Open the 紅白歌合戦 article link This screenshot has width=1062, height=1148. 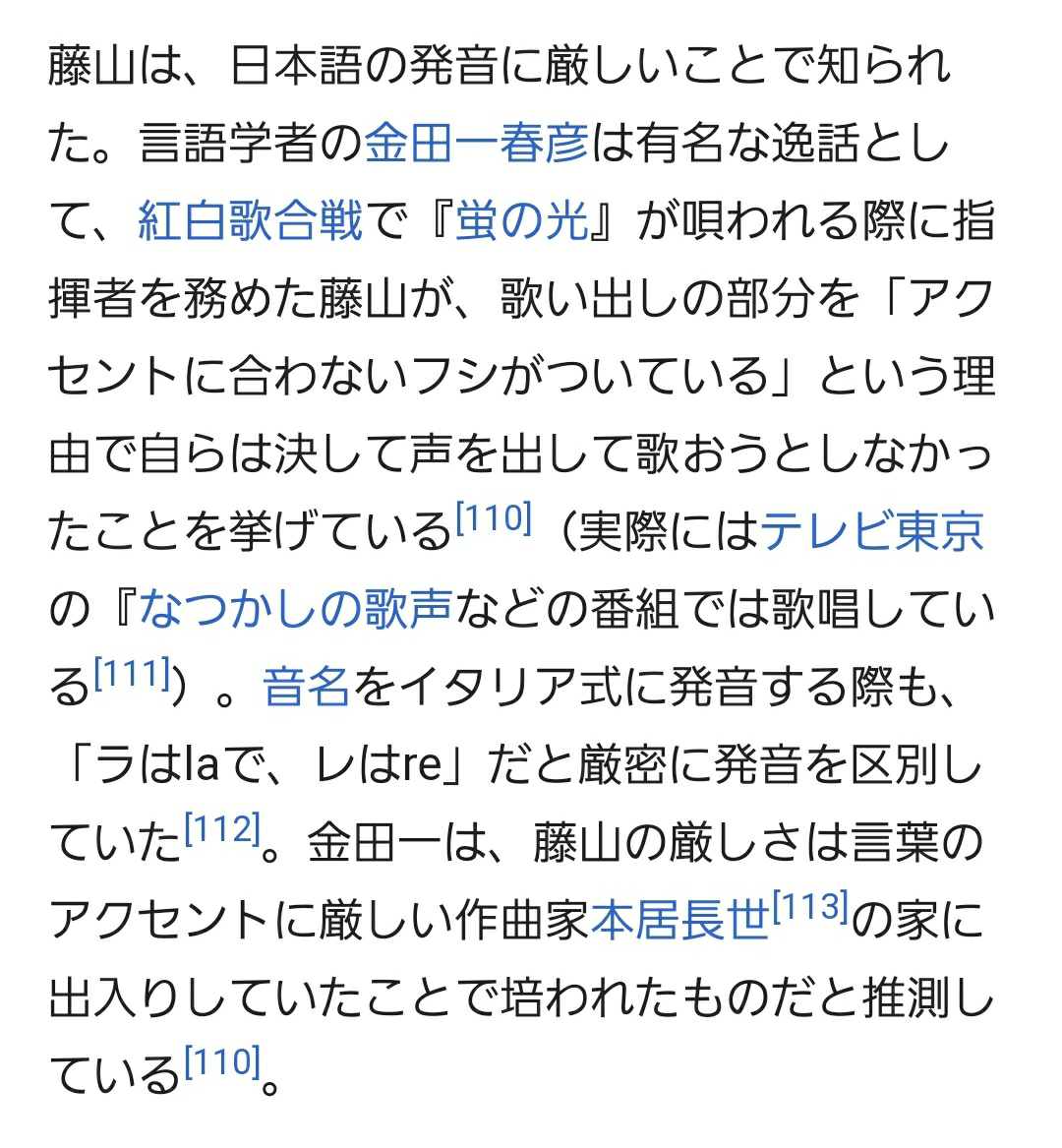(251, 220)
